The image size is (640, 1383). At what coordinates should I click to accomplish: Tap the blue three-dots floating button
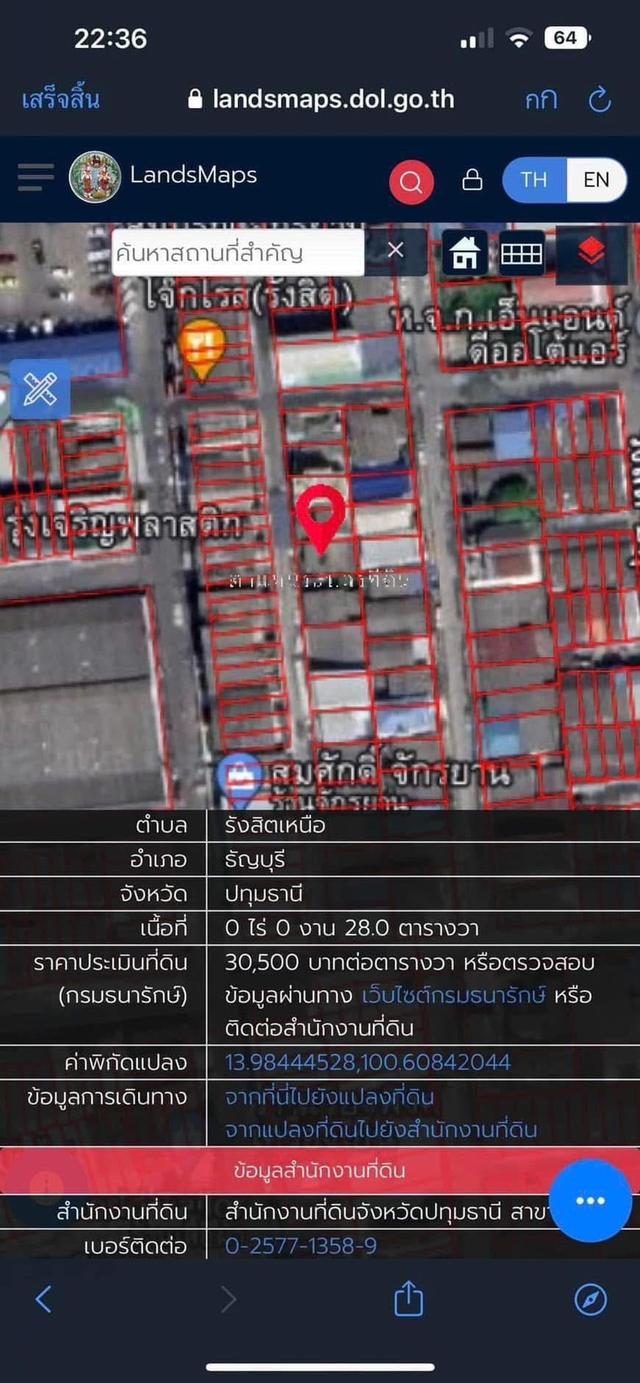pos(590,1200)
